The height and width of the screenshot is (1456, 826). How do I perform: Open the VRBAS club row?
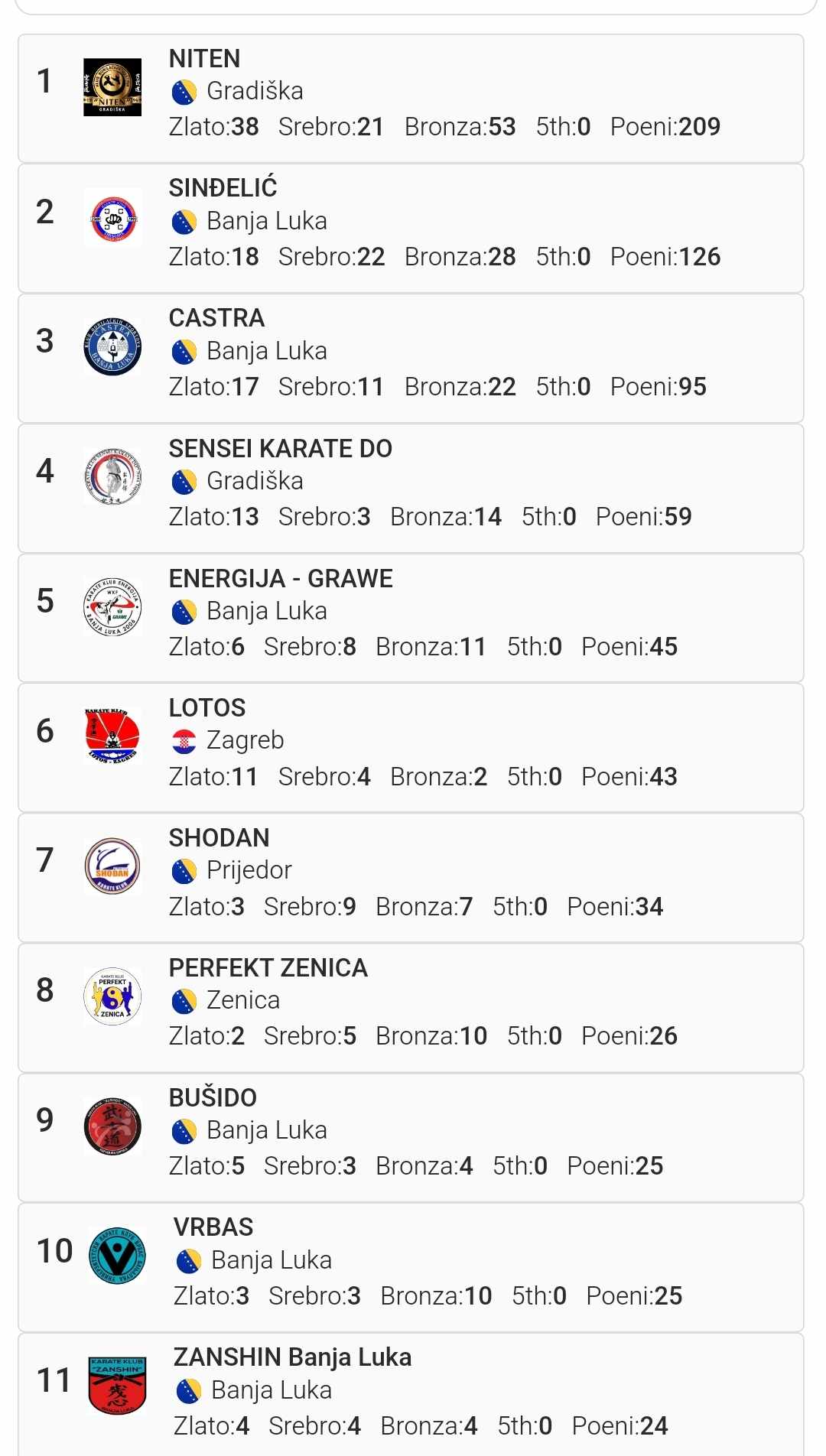411,1267
